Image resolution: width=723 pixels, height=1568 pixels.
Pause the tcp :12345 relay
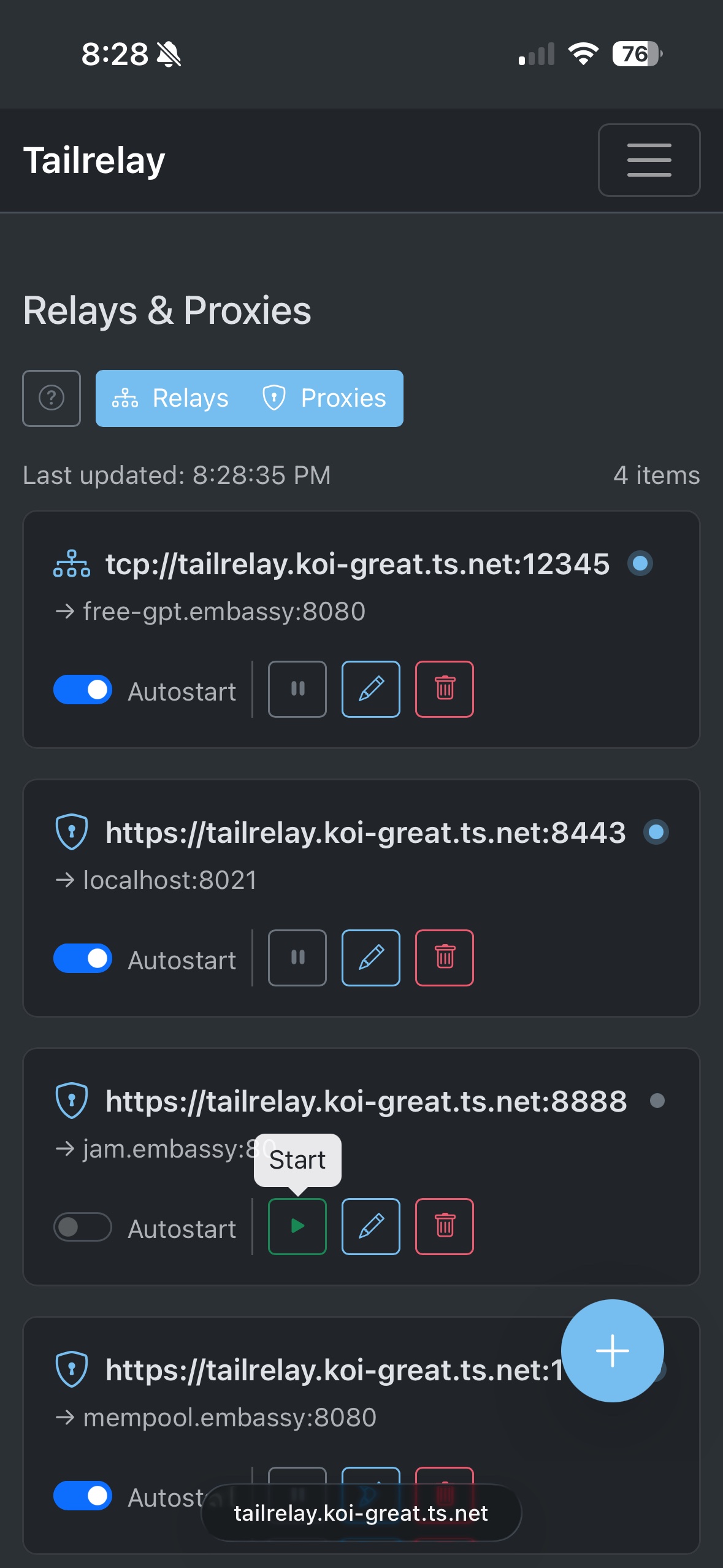pyautogui.click(x=297, y=690)
